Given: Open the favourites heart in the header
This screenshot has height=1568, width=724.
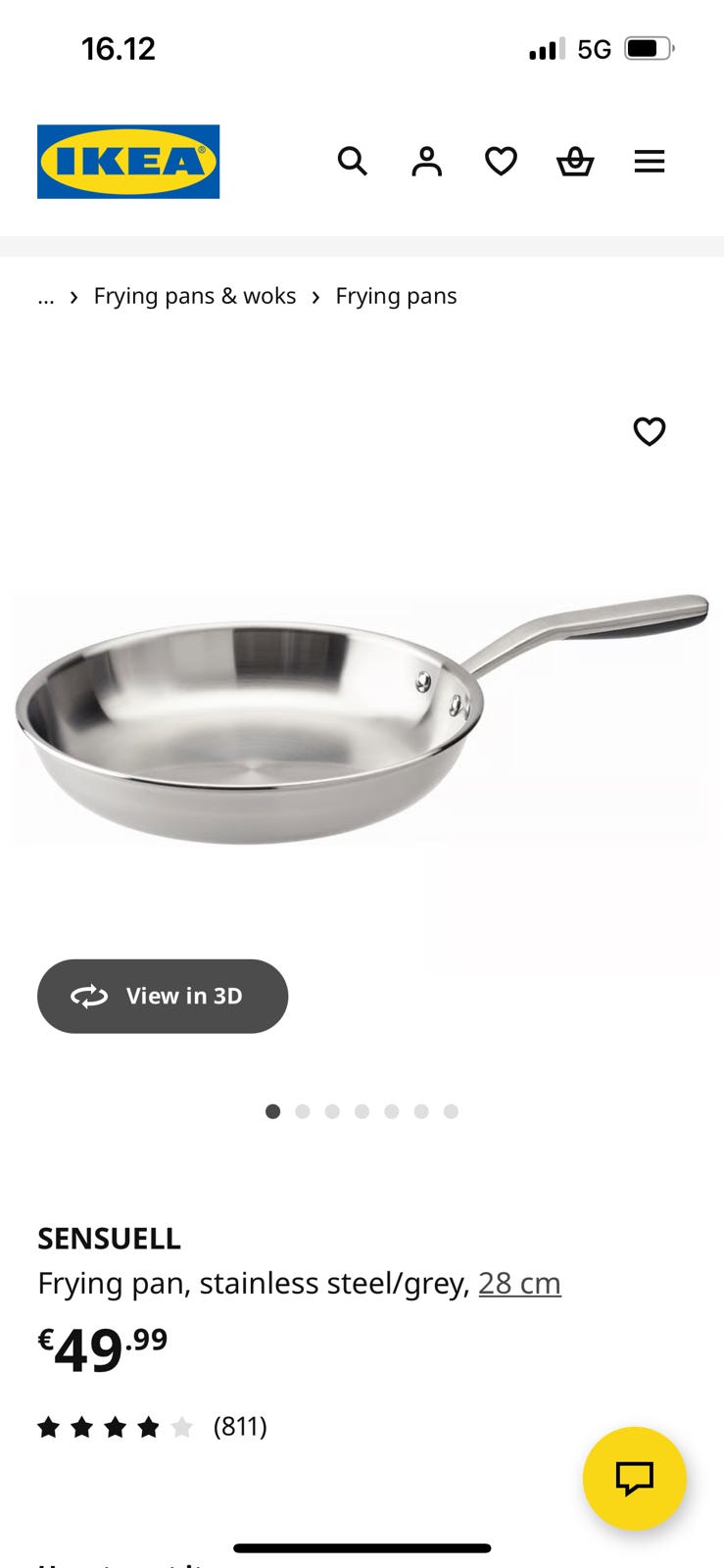Looking at the screenshot, I should click(x=501, y=161).
